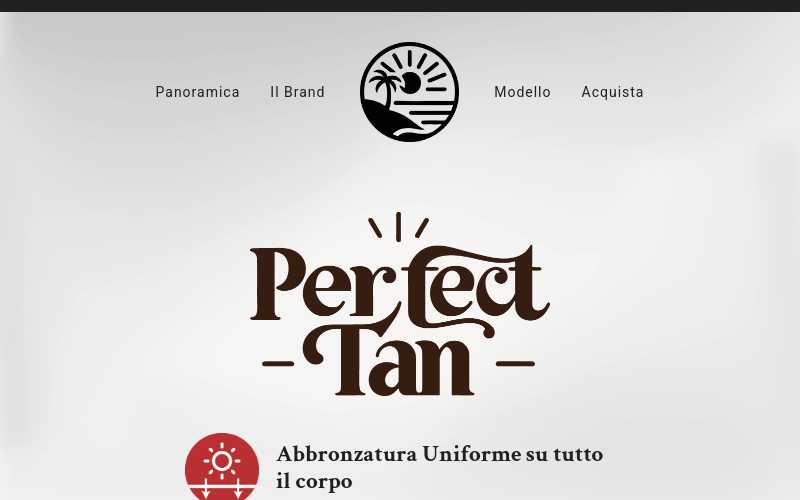Go to the Il Brand section
Screen dimensions: 800x500
tap(297, 92)
